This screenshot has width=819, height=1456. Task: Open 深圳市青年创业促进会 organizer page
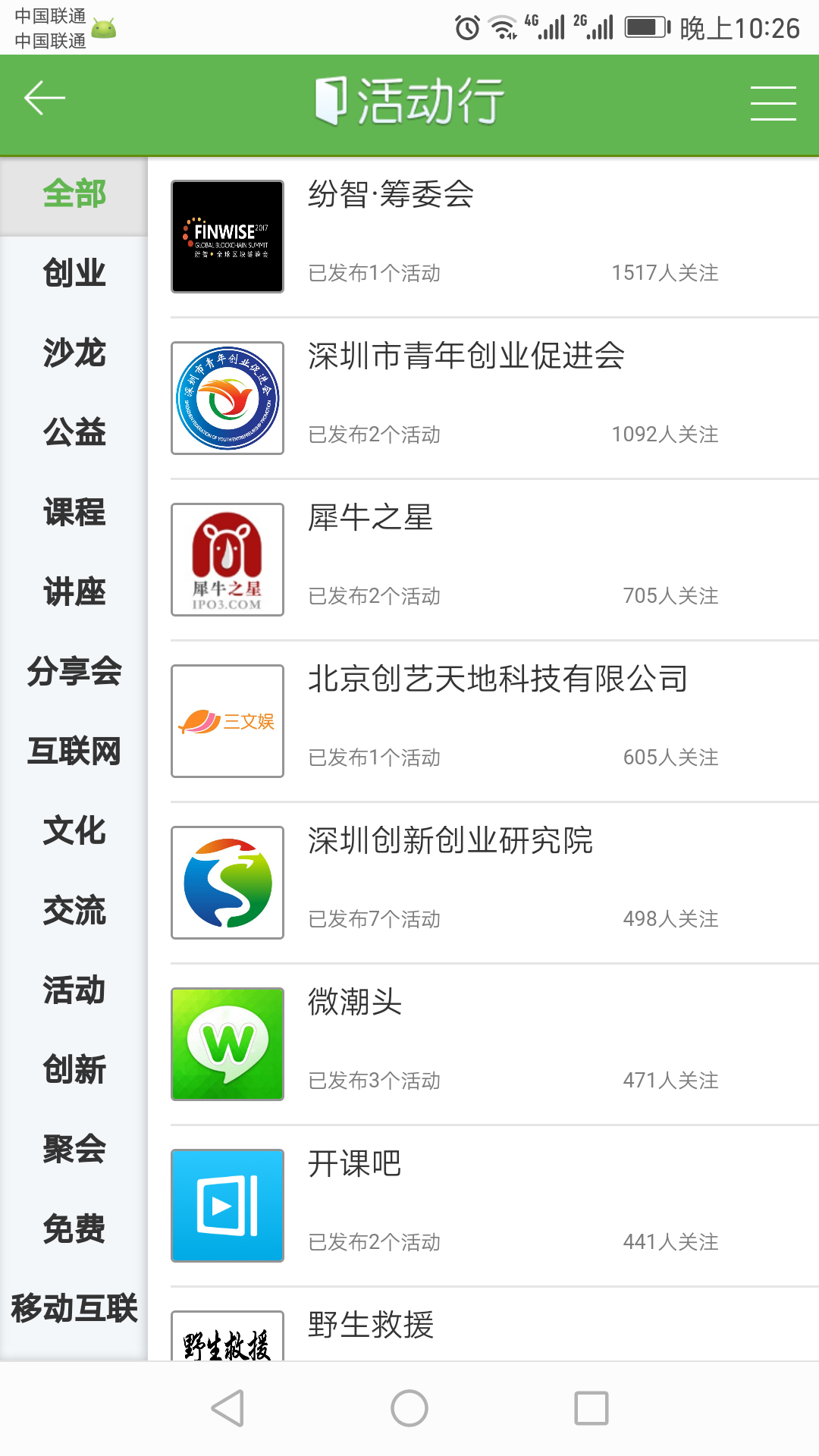tap(494, 398)
